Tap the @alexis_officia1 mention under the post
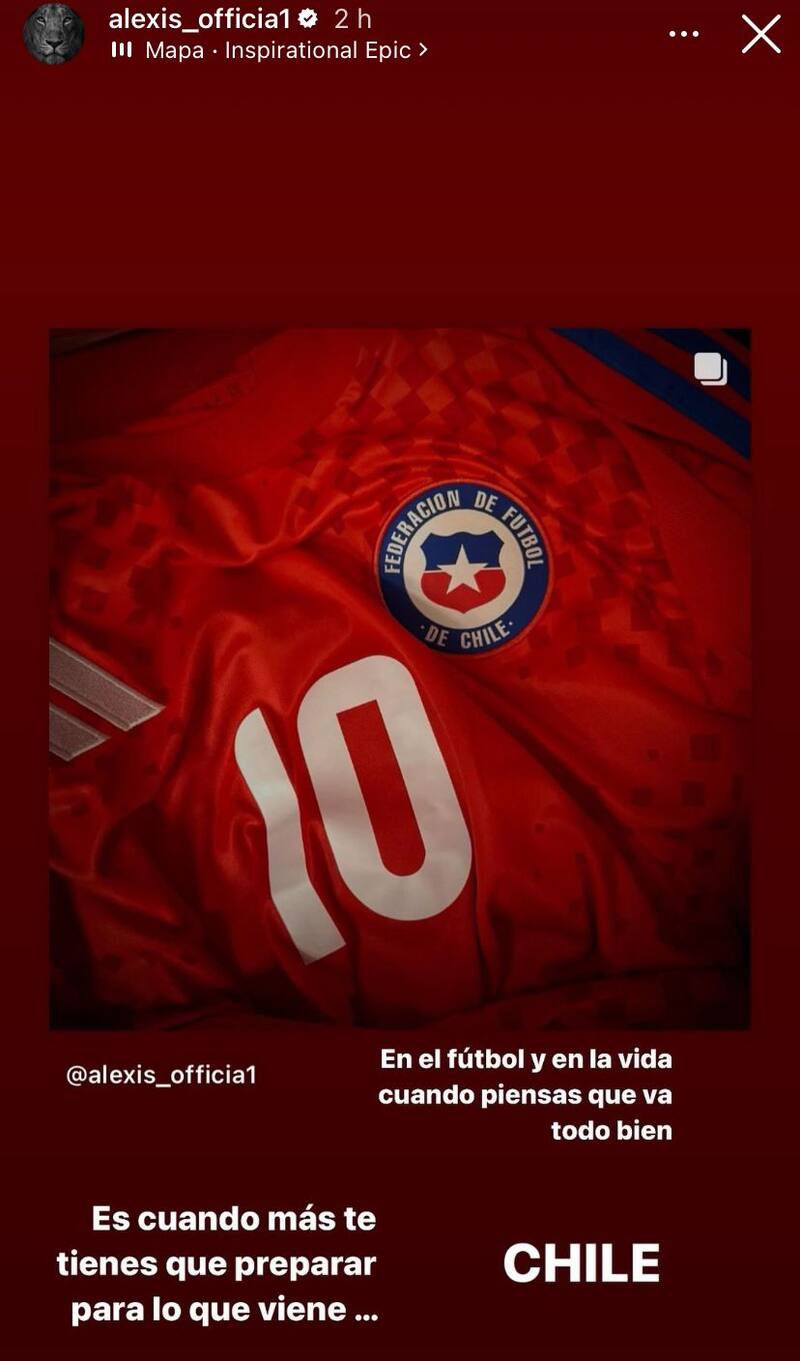This screenshot has height=1361, width=800. (x=161, y=1075)
